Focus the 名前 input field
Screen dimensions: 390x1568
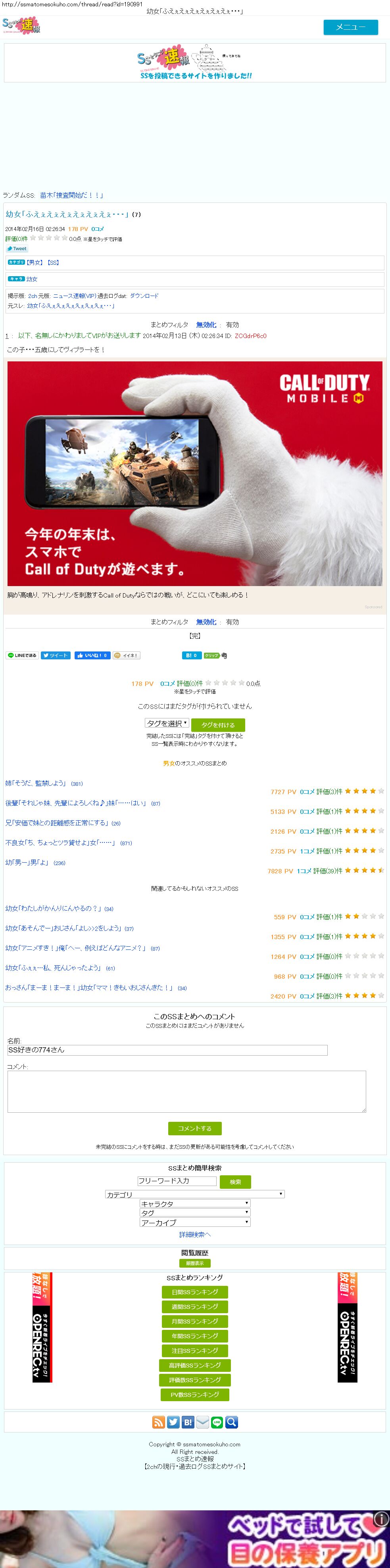tap(167, 1050)
